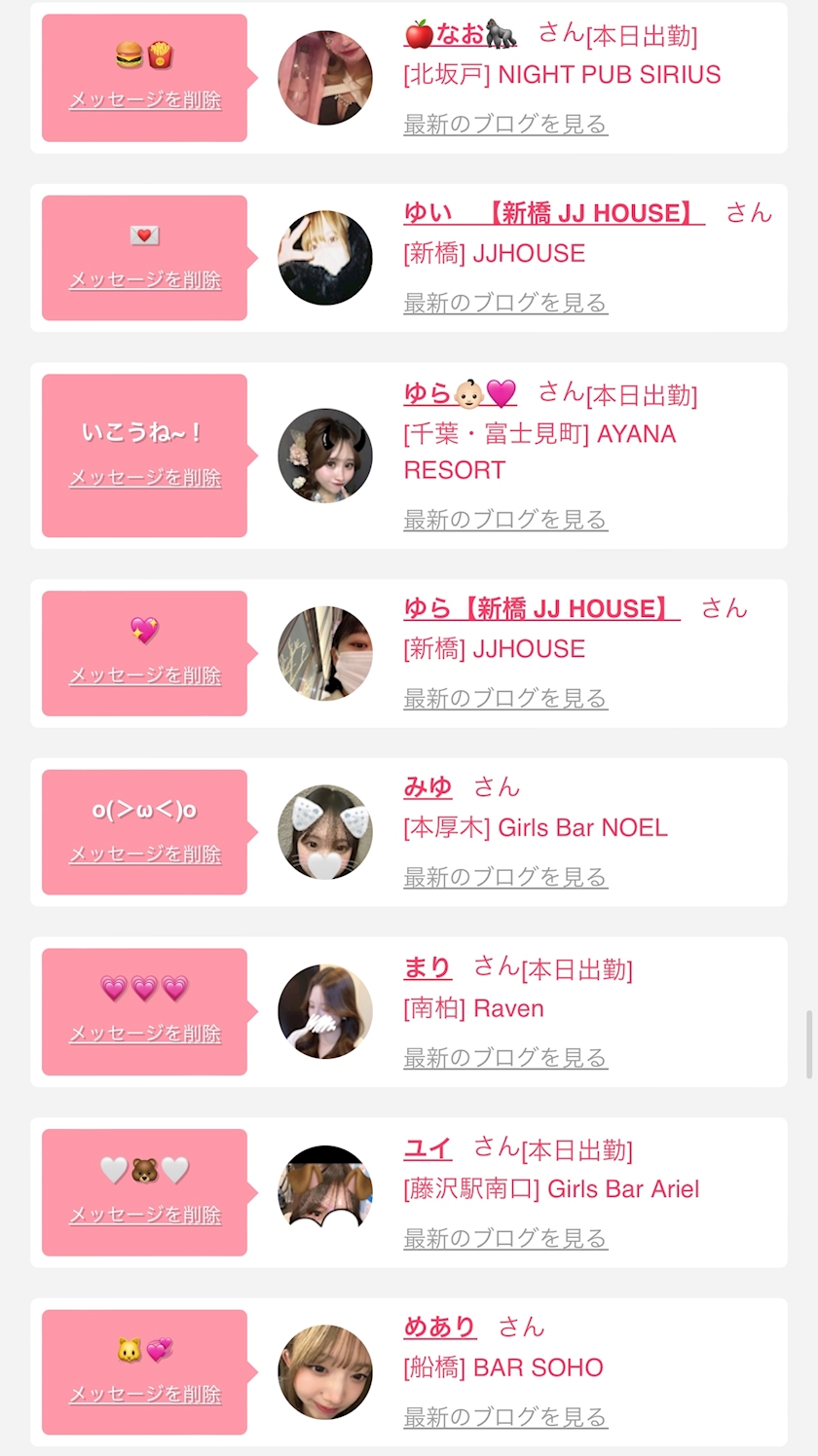
Task: Open ゆら's AYANA RESORT profile link
Action: pos(460,393)
